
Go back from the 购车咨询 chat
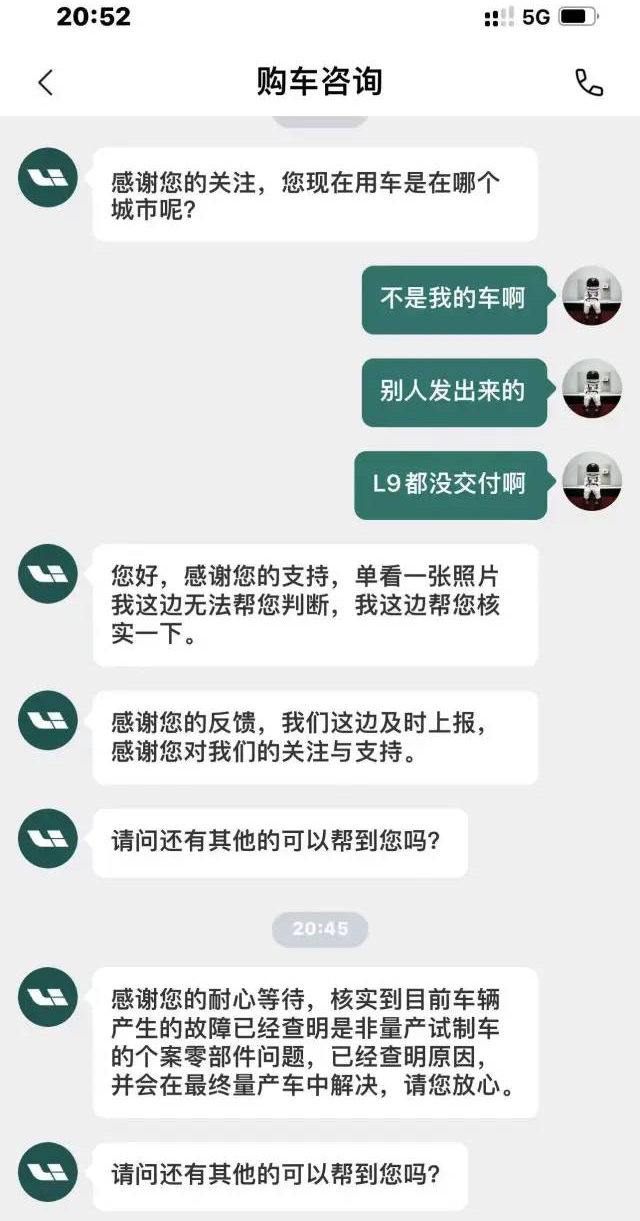click(45, 83)
